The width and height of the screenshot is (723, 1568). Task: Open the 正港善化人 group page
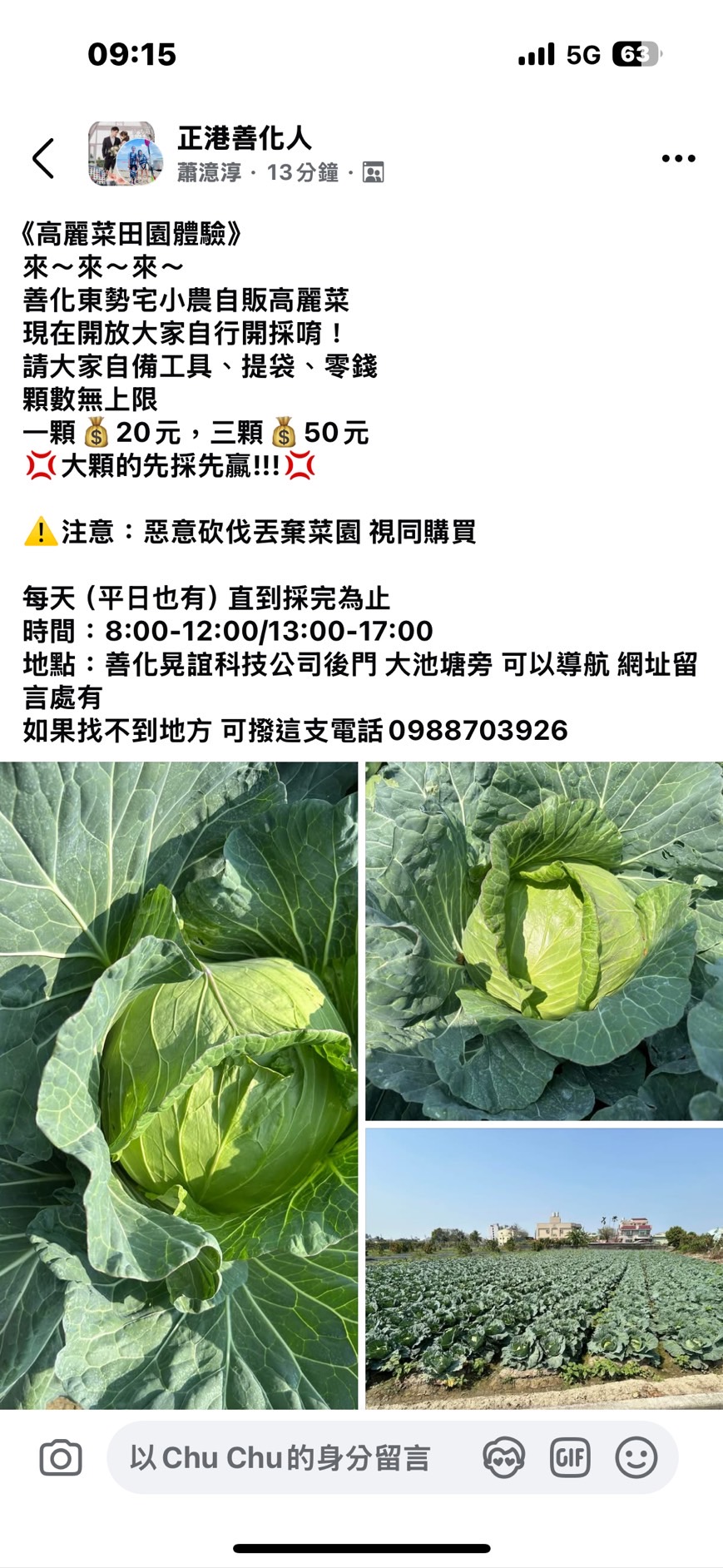[x=244, y=138]
